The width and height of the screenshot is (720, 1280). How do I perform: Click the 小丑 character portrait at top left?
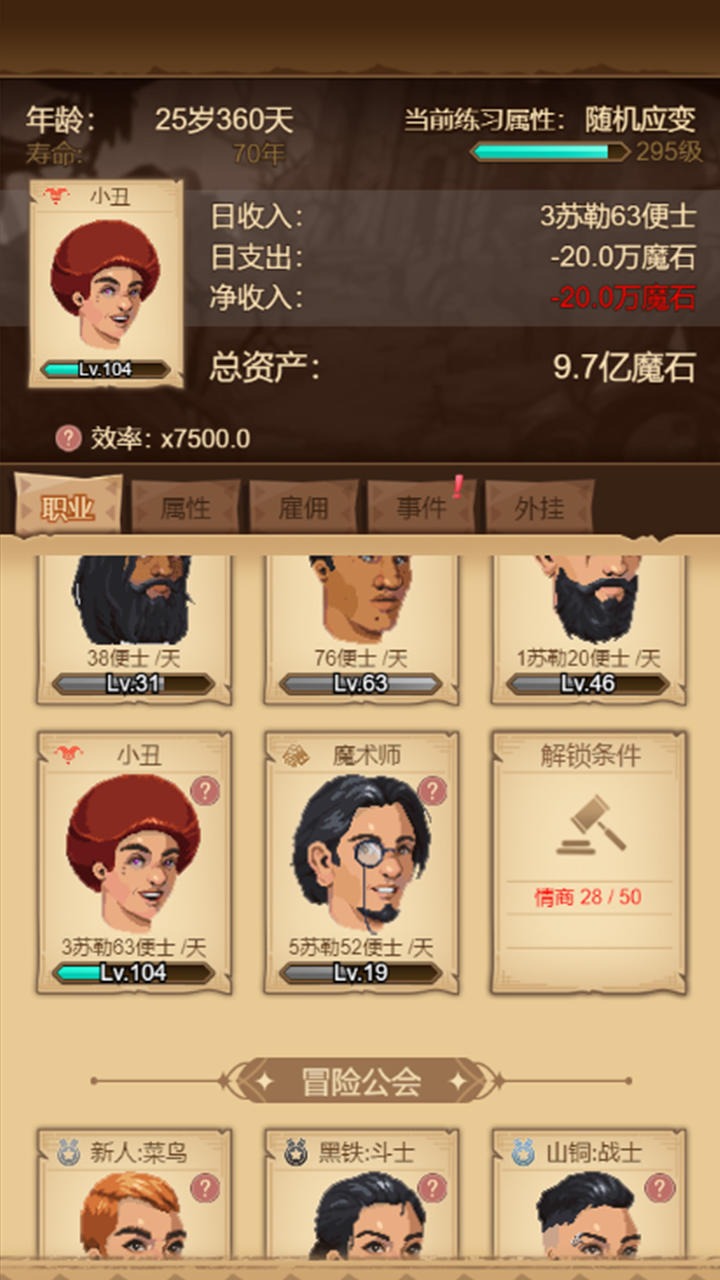[x=103, y=280]
